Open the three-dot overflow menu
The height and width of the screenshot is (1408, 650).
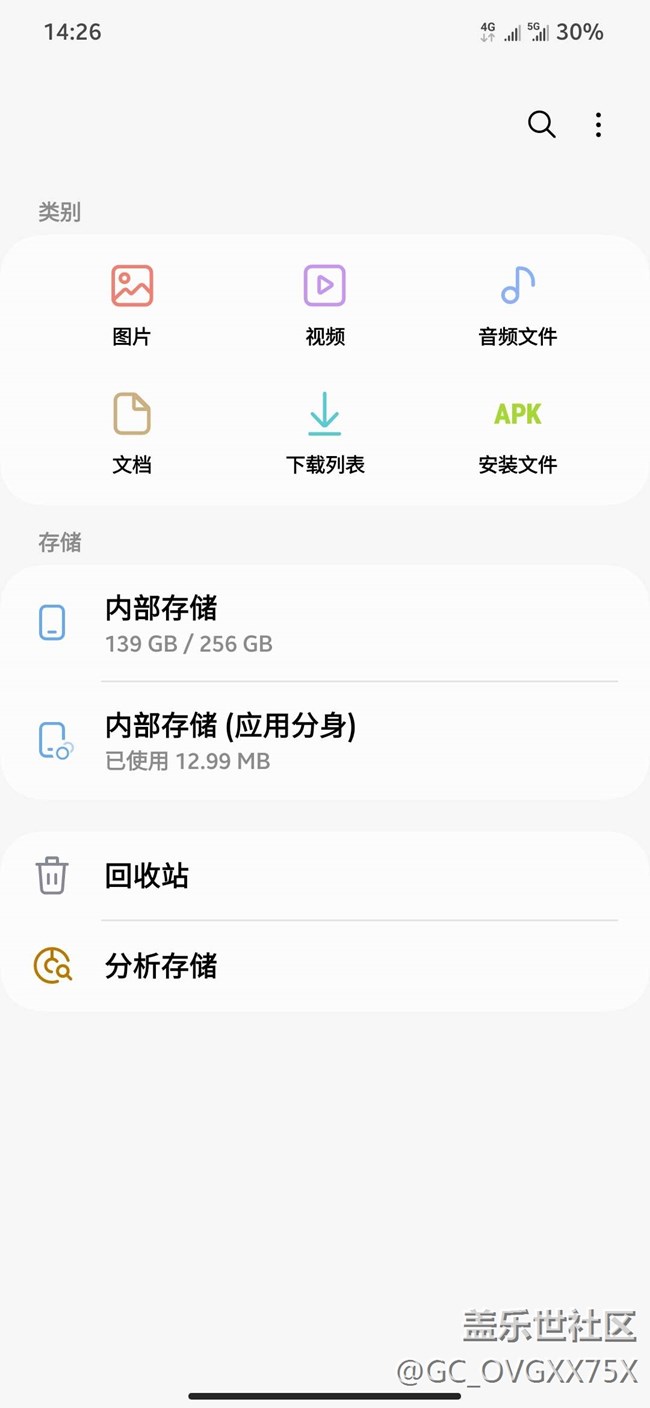(598, 124)
